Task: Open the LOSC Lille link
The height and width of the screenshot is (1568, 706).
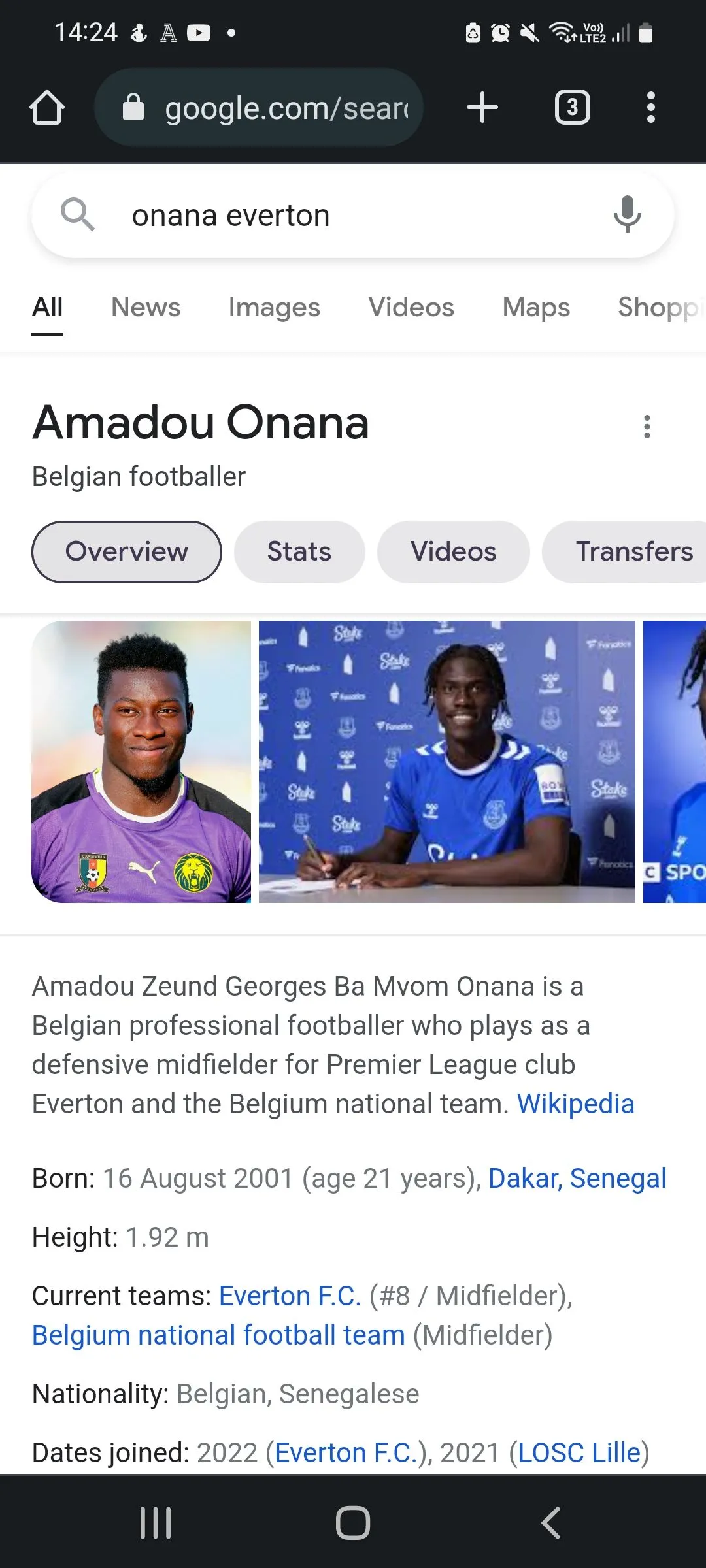Action: coord(579,1453)
